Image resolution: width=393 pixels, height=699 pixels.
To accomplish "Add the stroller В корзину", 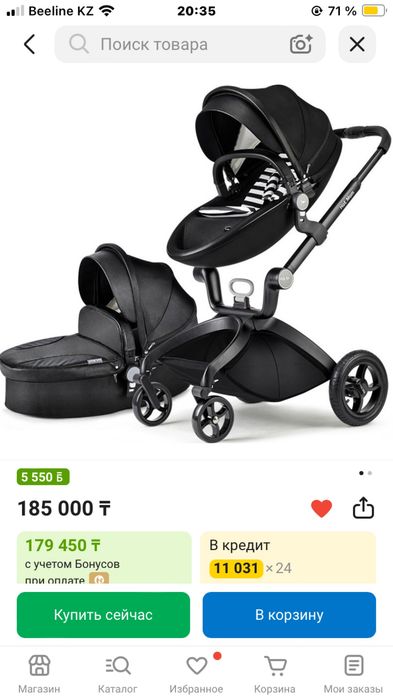I will pos(289,615).
